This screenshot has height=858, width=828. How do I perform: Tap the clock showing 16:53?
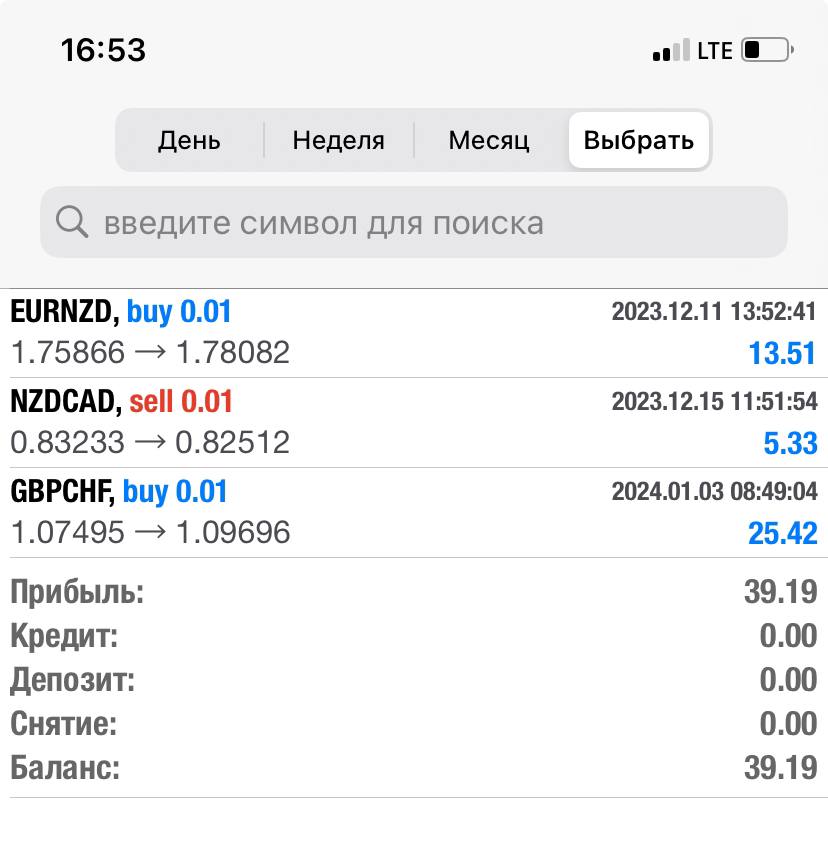(x=102, y=49)
